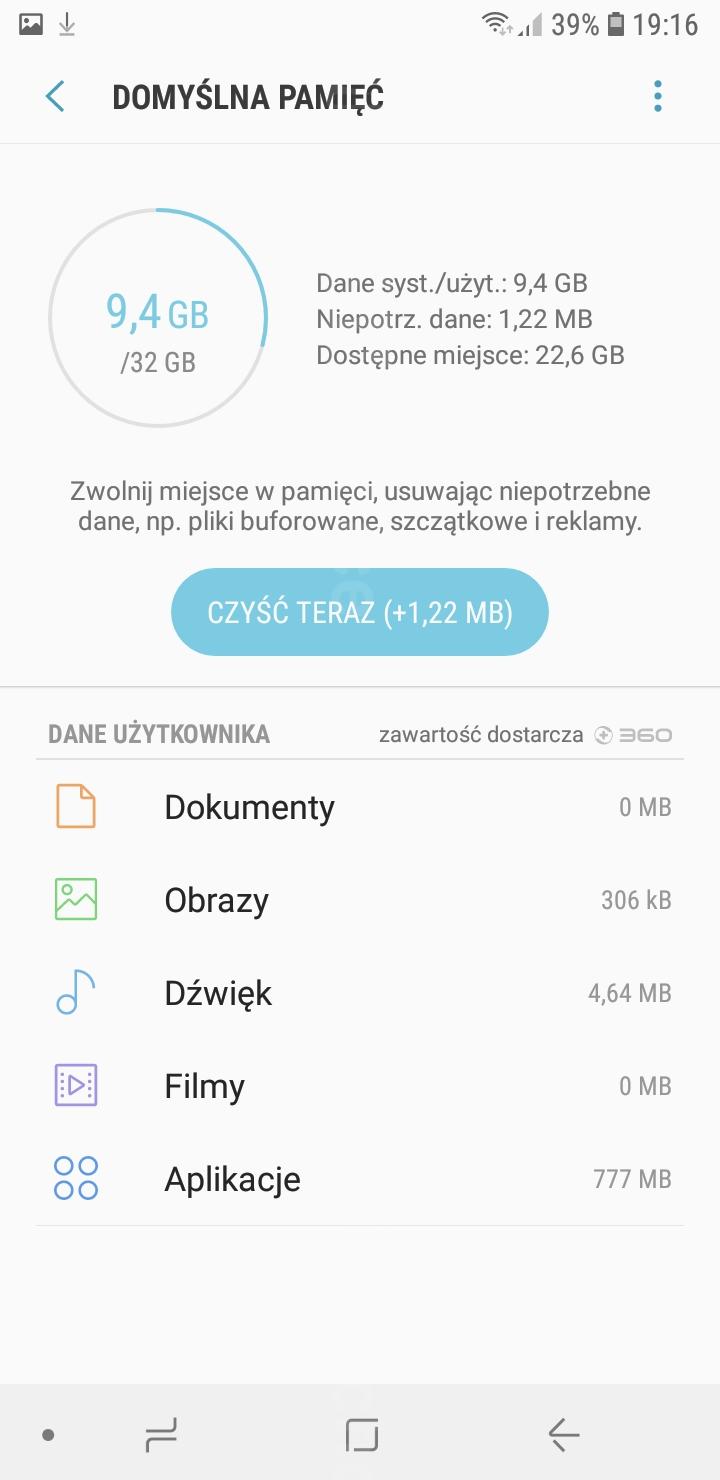Open the Dokumenty storage category

(x=360, y=807)
